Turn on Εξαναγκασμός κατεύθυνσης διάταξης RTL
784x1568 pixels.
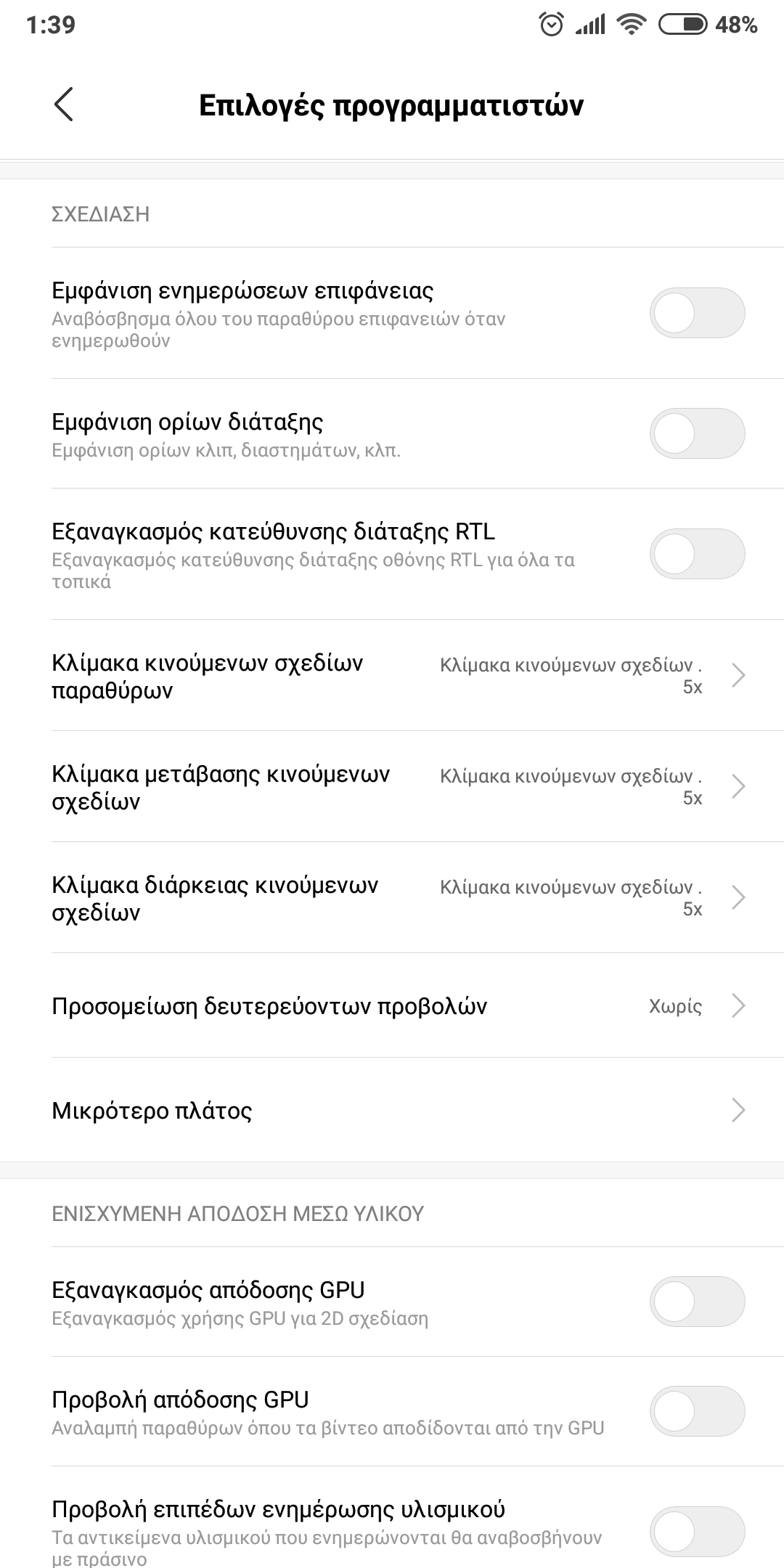(697, 554)
